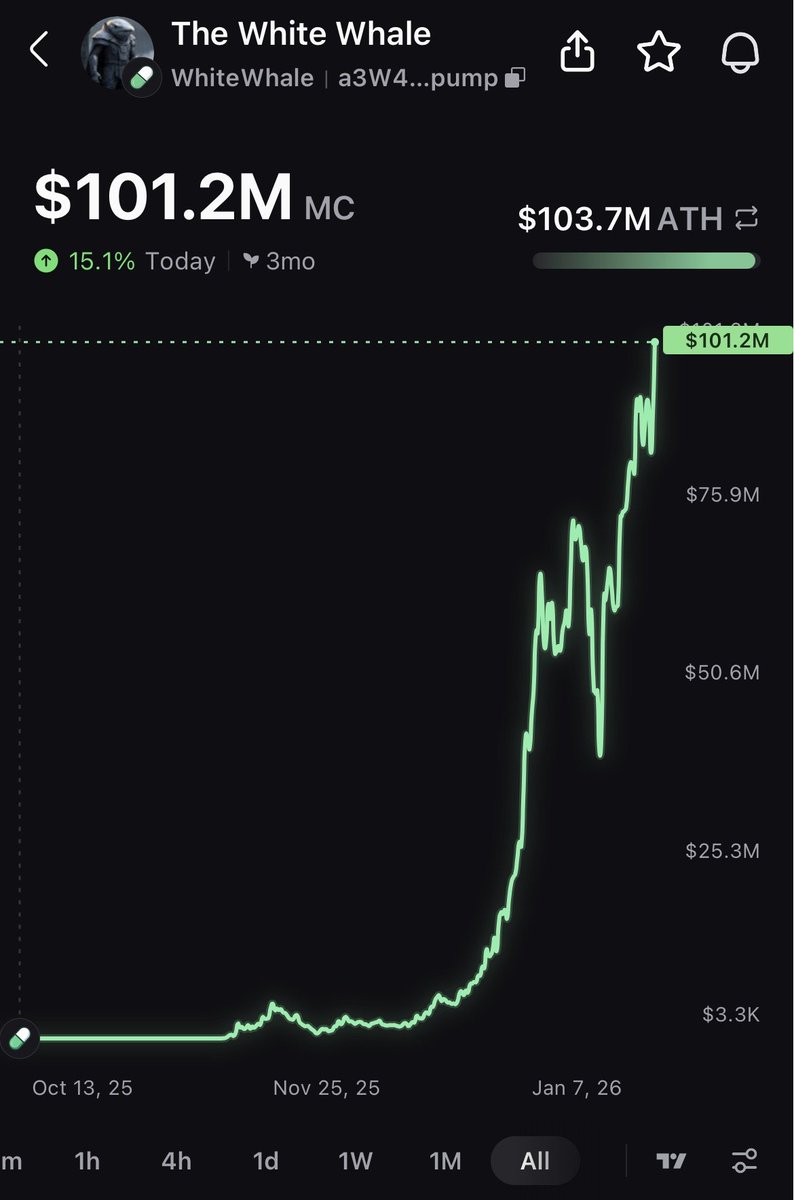Toggle the ATH swap arrows
The image size is (794, 1200).
click(x=746, y=219)
